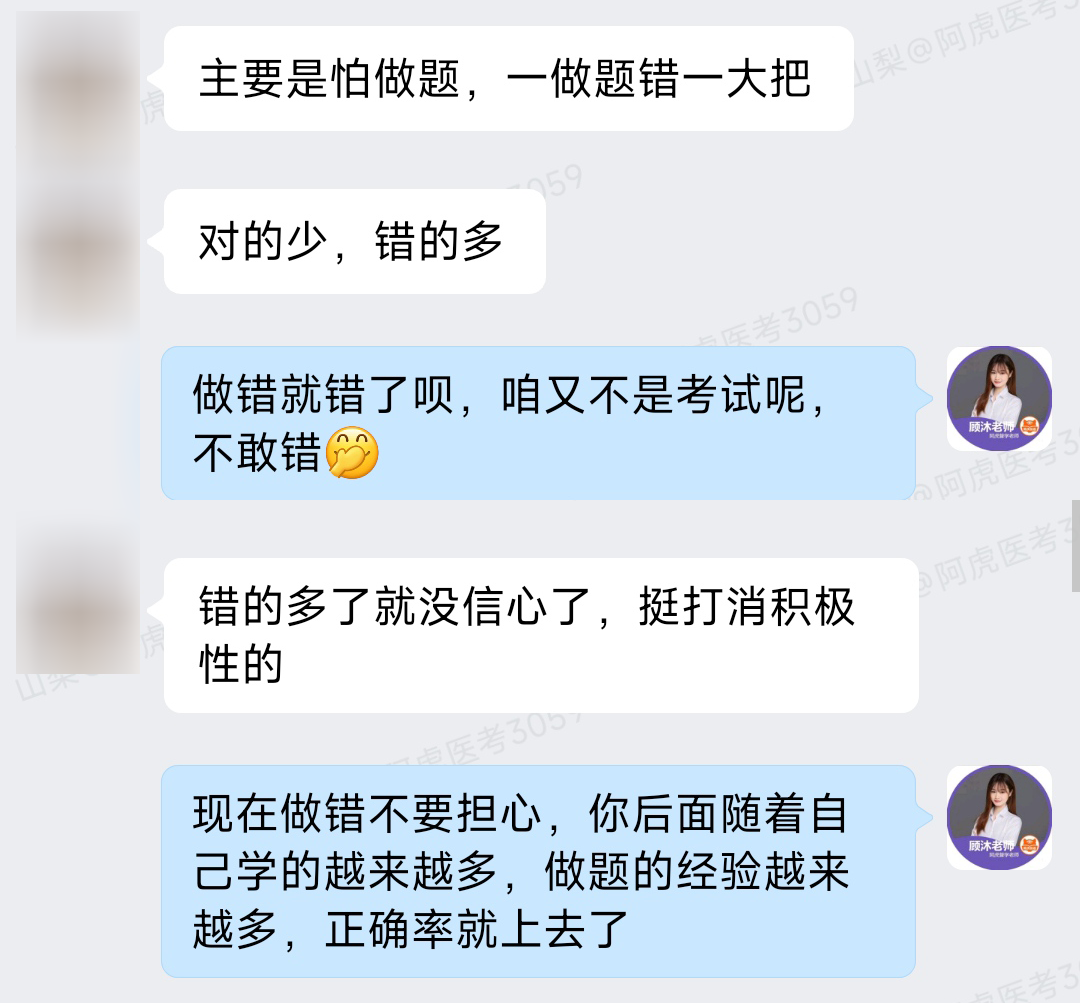Open teacher's avatar beside "做错就错了呗" message
The image size is (1080, 1003).
999,399
